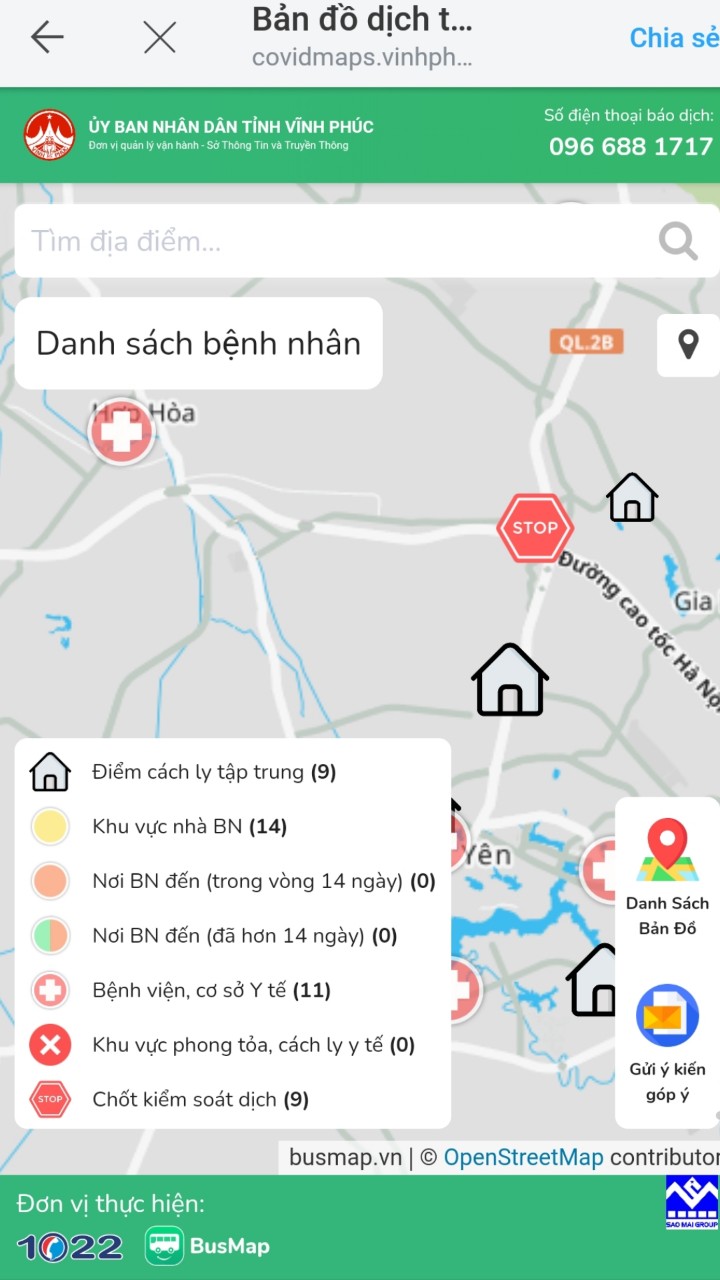Viewport: 720px width, 1280px height.
Task: Tap the magnifier search icon
Action: point(678,241)
